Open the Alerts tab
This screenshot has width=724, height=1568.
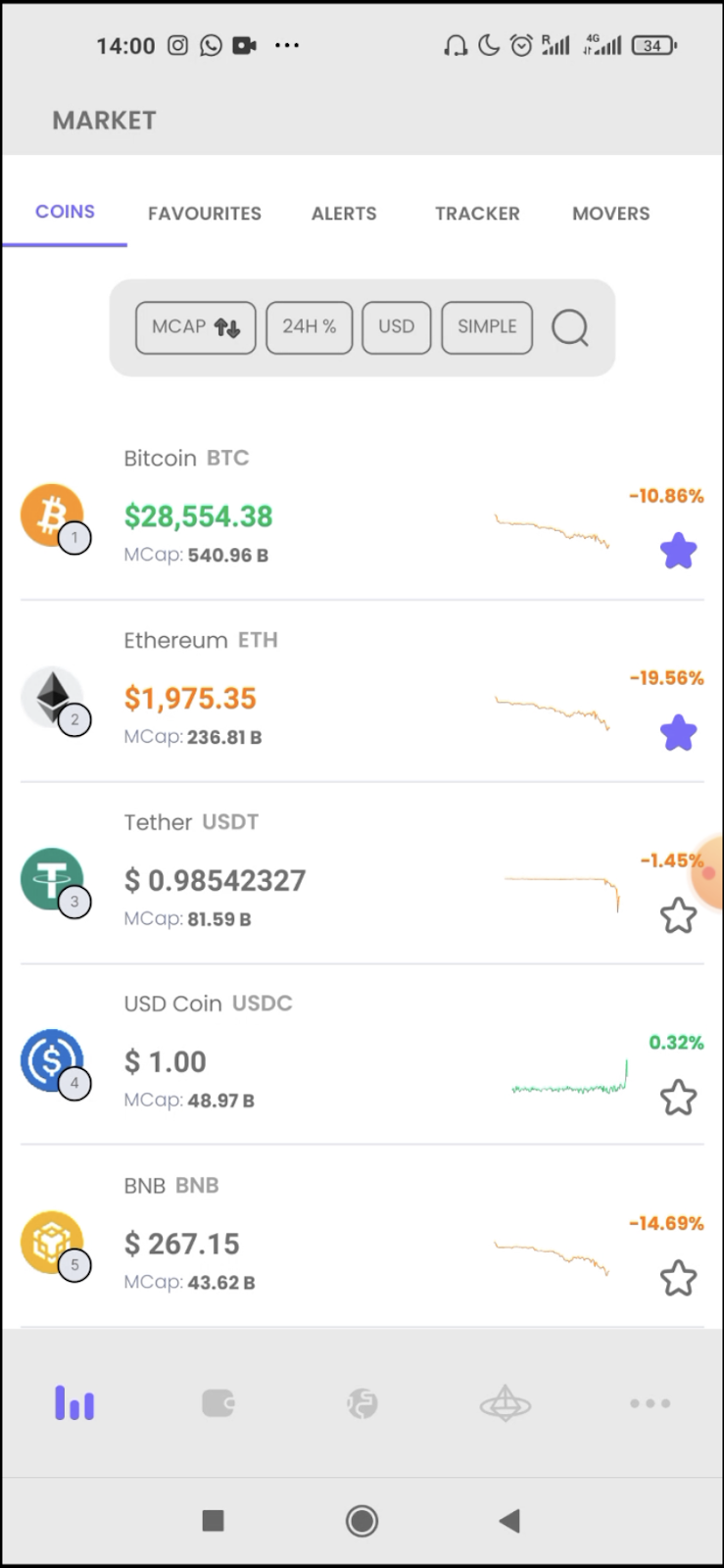[344, 214]
